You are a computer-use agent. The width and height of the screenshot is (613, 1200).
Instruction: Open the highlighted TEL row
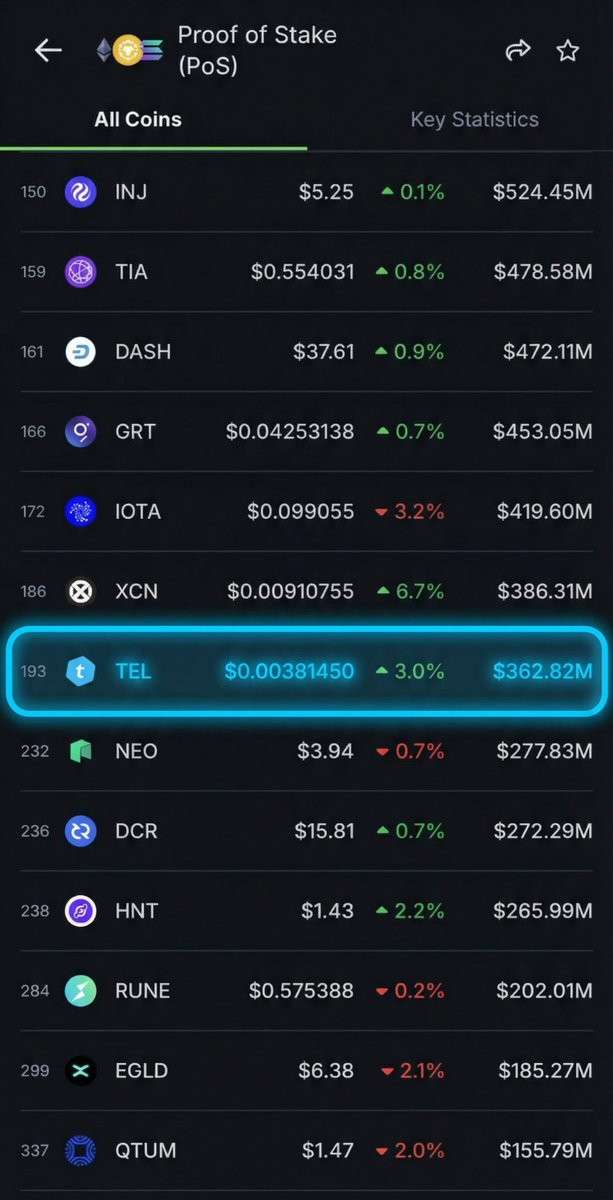(x=306, y=672)
